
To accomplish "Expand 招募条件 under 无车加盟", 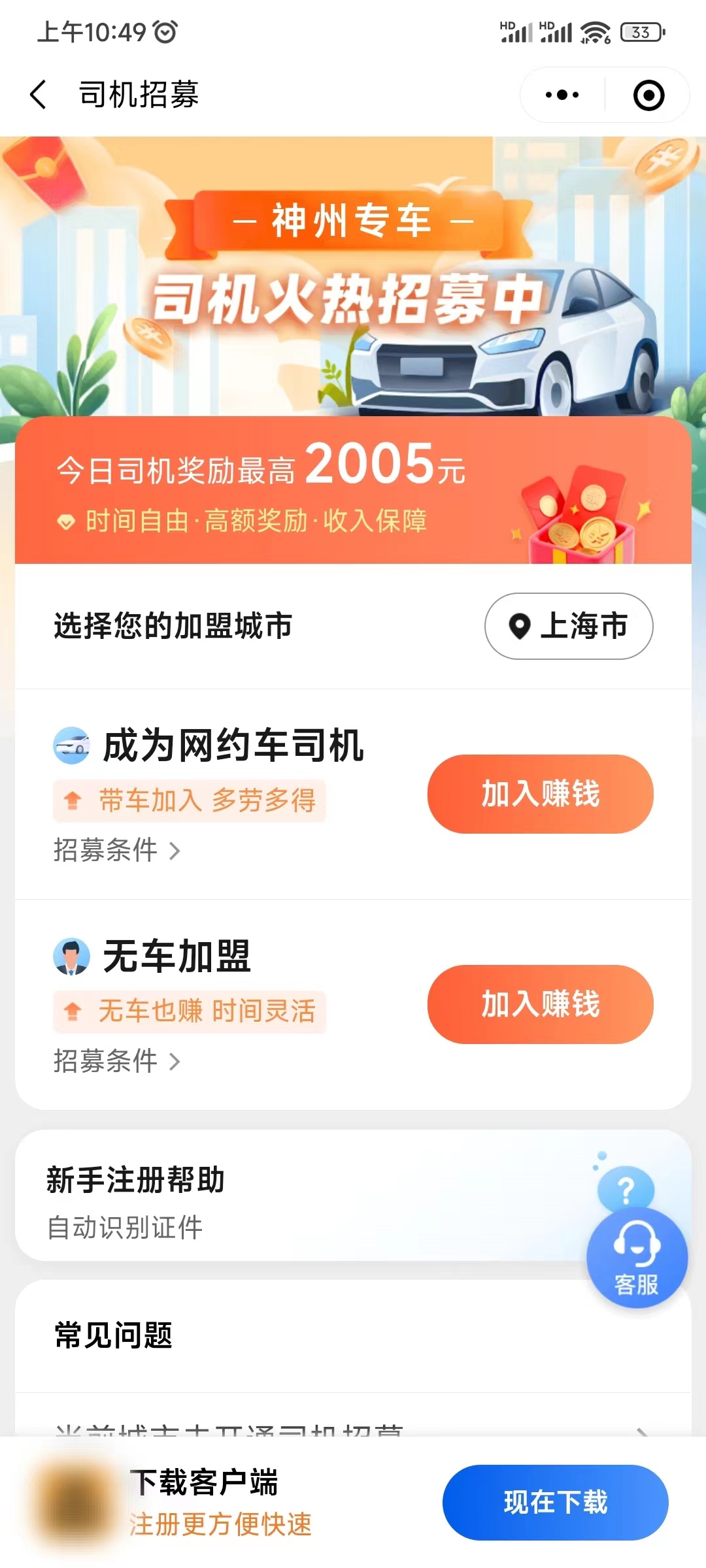I will pos(114,1062).
